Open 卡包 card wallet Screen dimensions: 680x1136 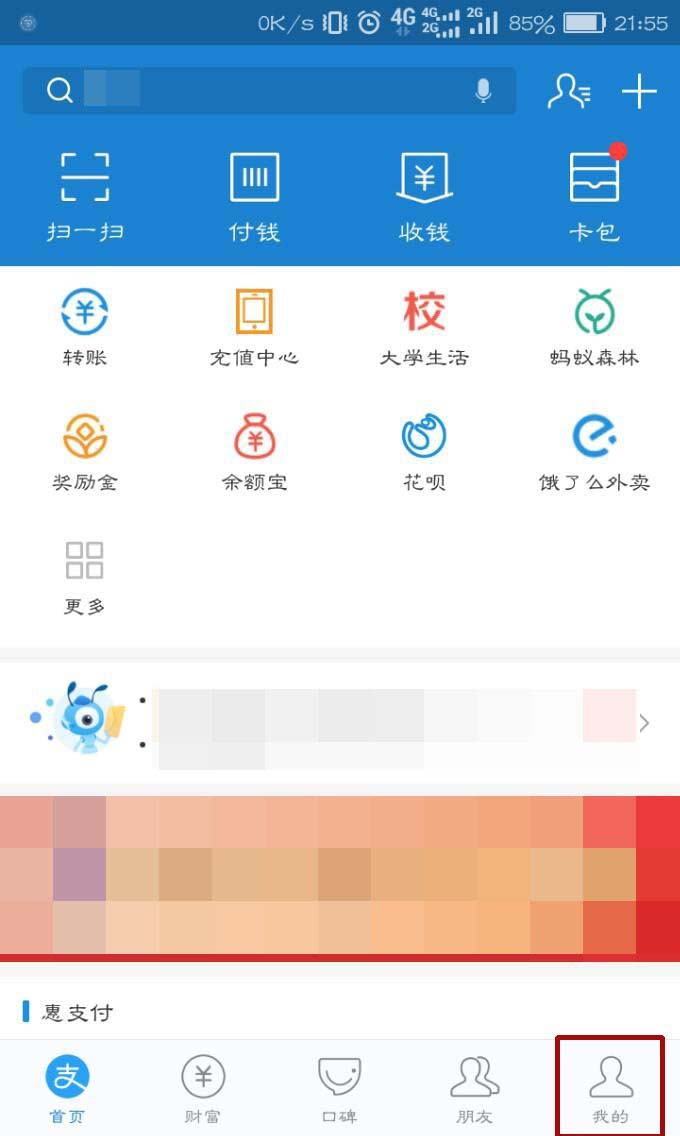(x=594, y=195)
